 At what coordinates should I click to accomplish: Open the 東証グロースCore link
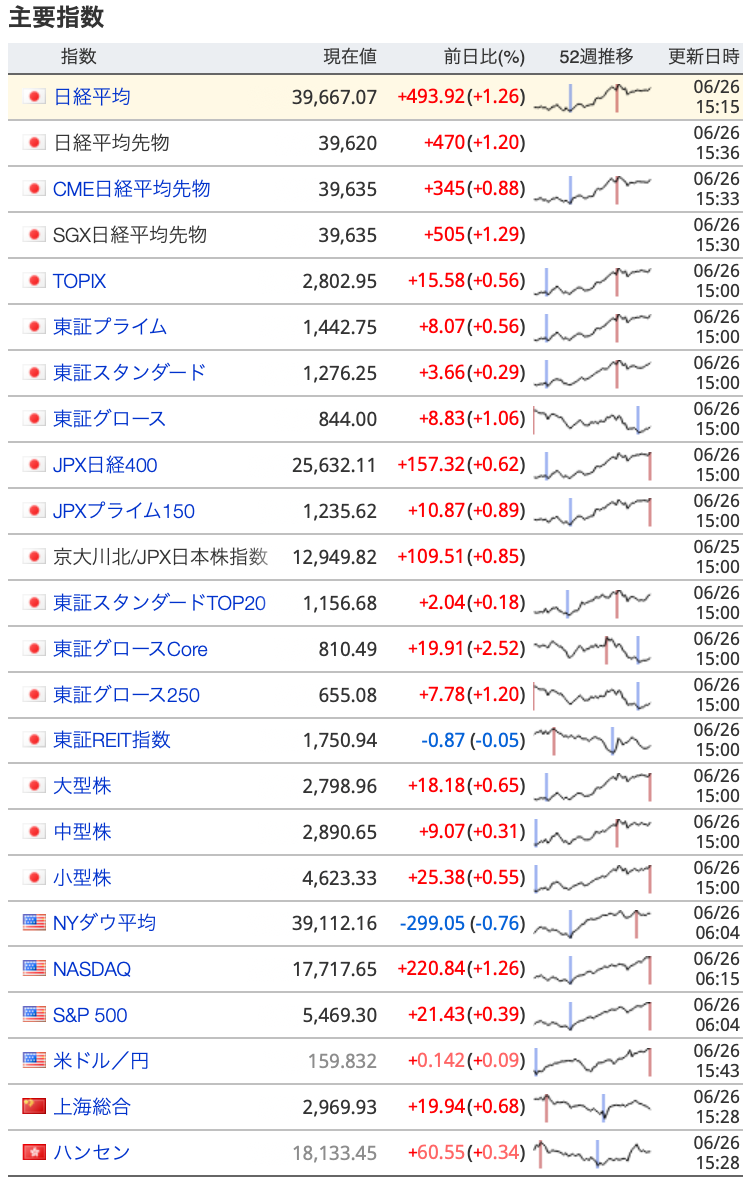tap(130, 649)
